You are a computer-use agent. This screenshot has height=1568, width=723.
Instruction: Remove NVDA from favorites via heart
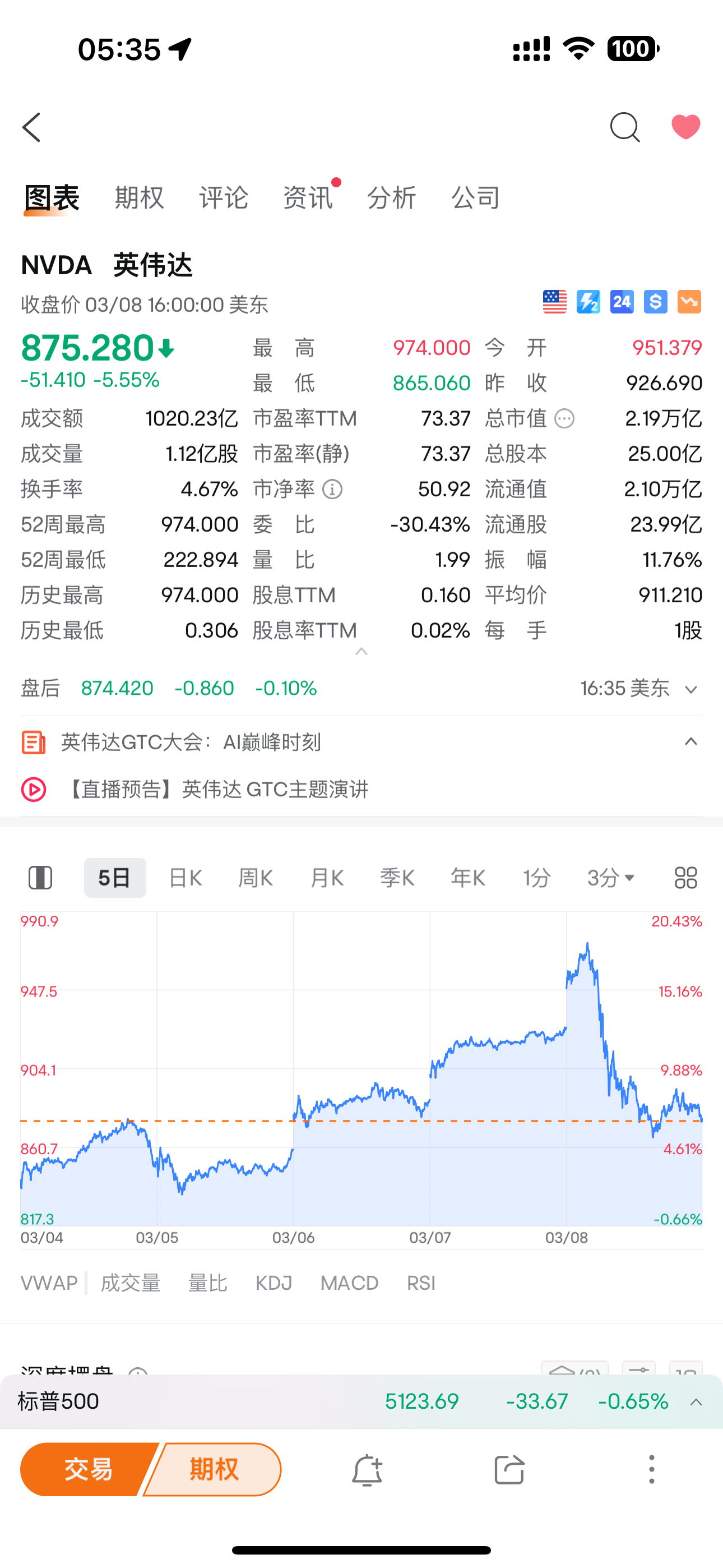pos(685,127)
